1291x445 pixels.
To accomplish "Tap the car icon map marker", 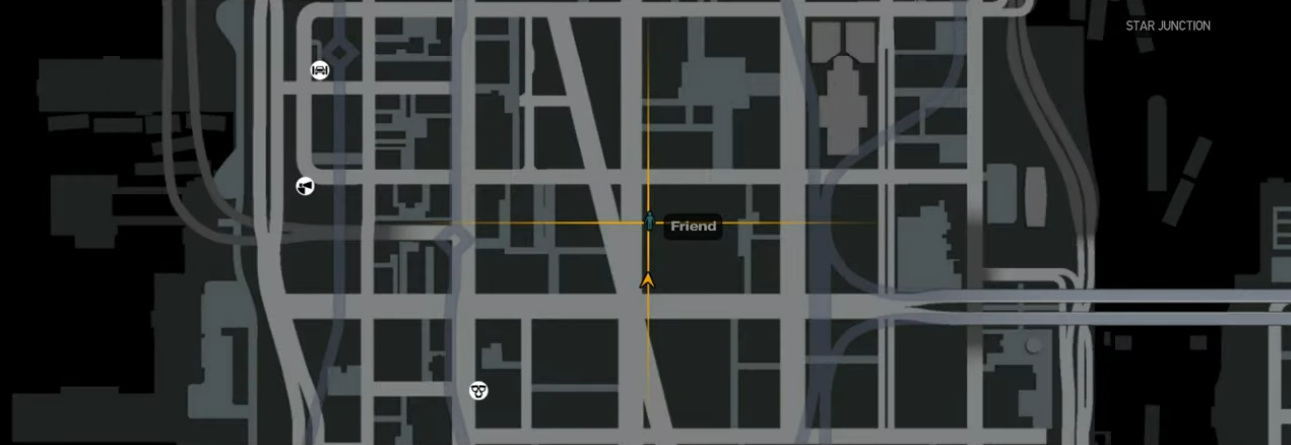I will click(320, 70).
